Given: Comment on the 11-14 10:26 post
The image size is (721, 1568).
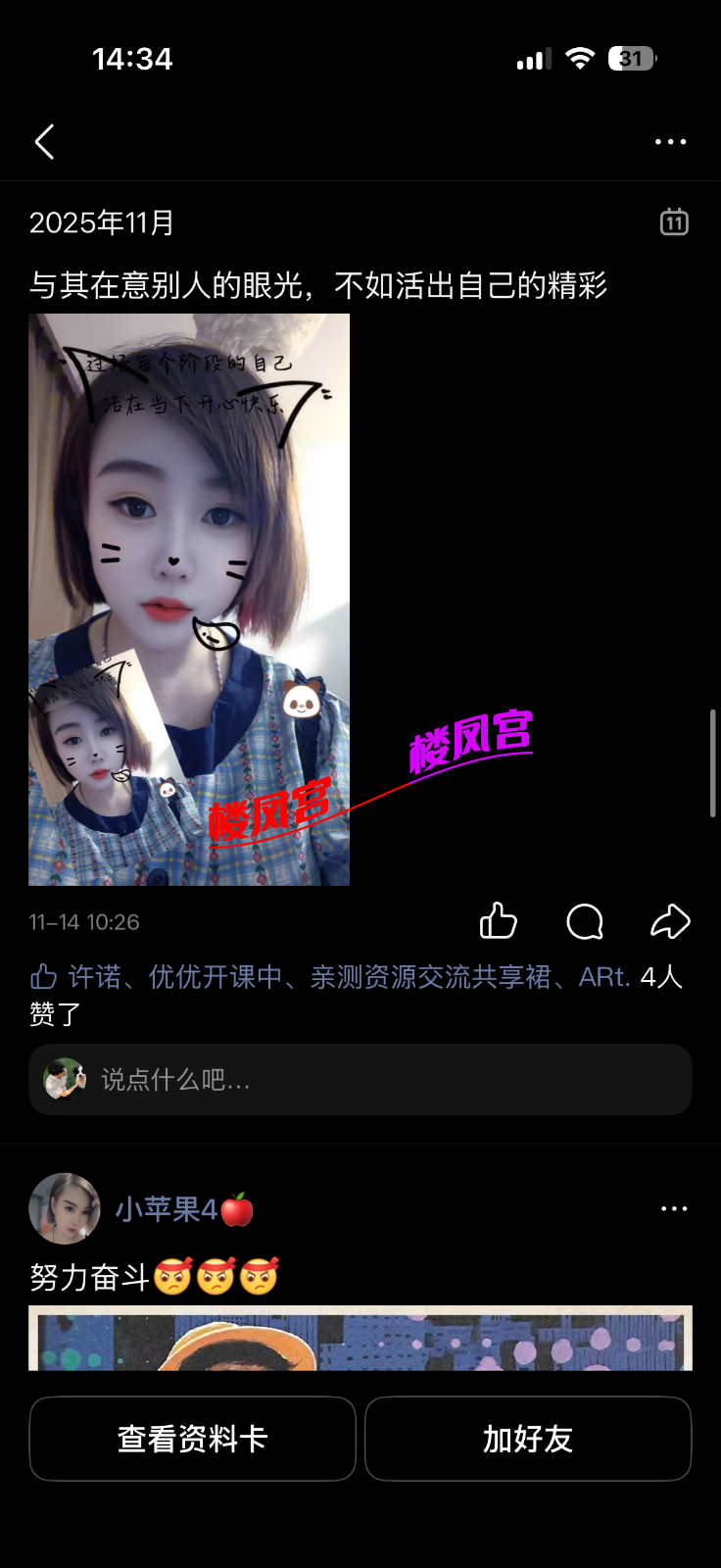Looking at the screenshot, I should [585, 921].
